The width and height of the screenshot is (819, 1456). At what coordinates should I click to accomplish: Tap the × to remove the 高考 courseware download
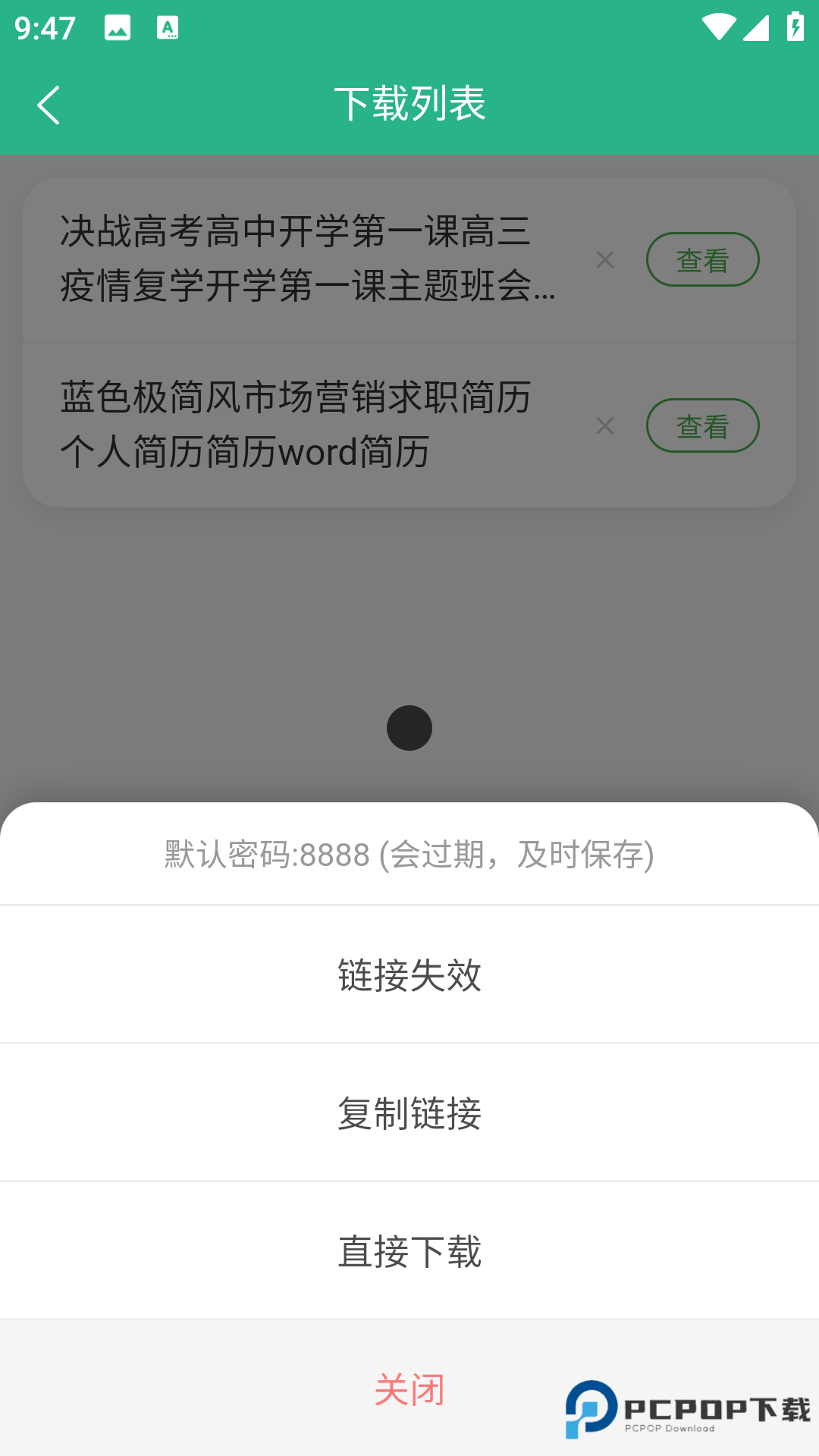tap(604, 259)
